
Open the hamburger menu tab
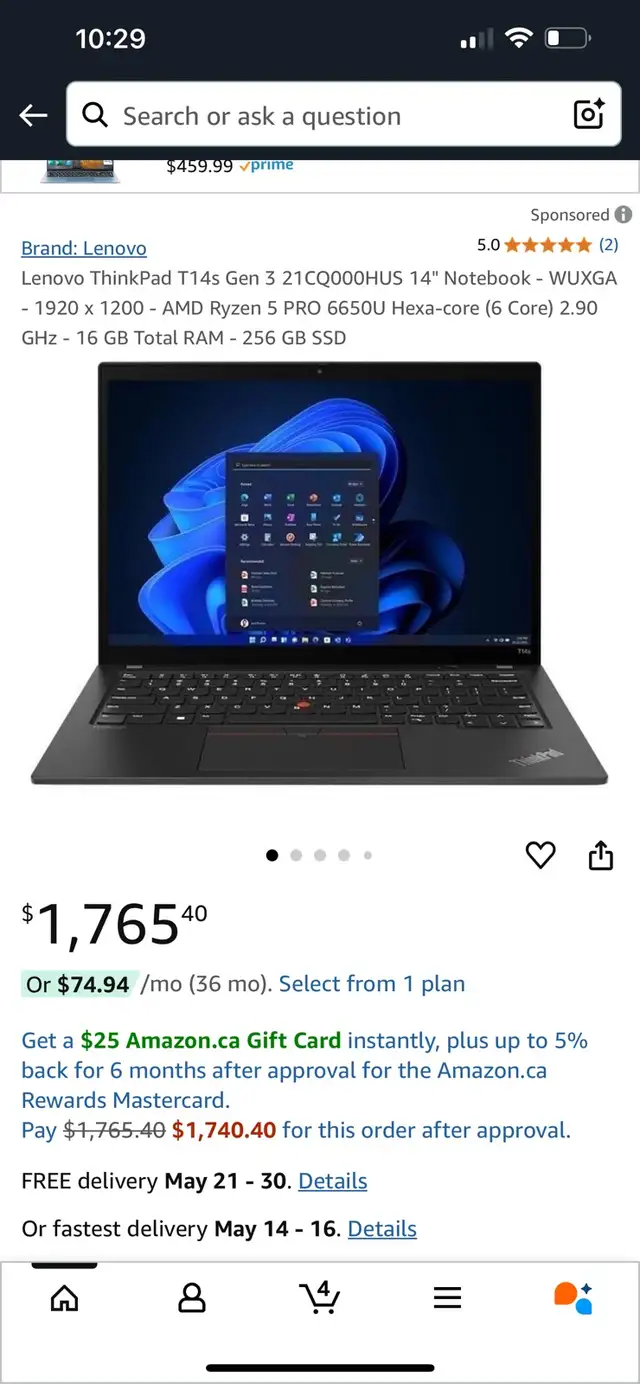(x=448, y=1298)
